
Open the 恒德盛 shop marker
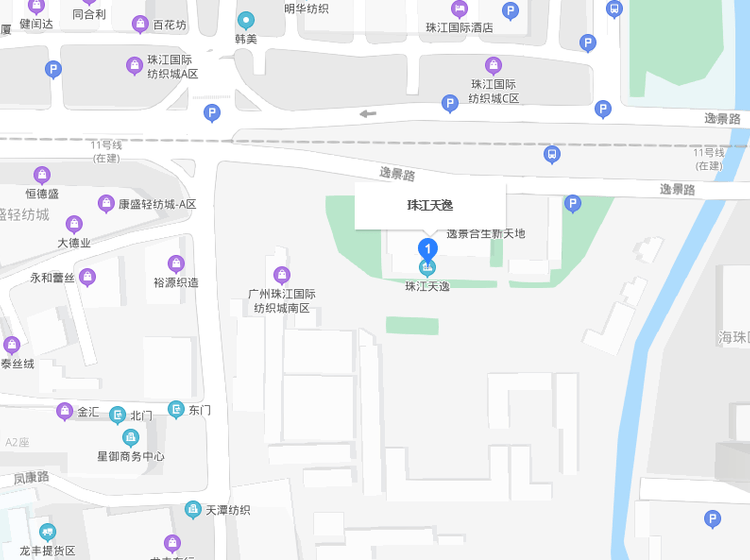click(x=42, y=175)
